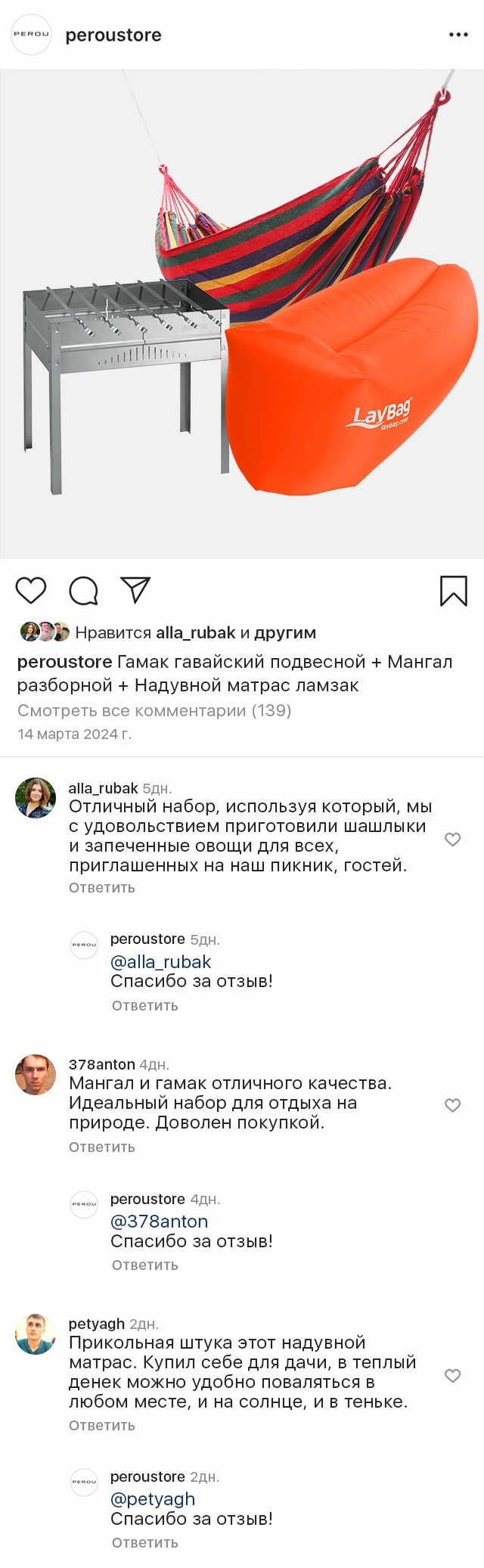Open the @alla_rubak mention link
This screenshot has width=484, height=1568.
coord(160,961)
